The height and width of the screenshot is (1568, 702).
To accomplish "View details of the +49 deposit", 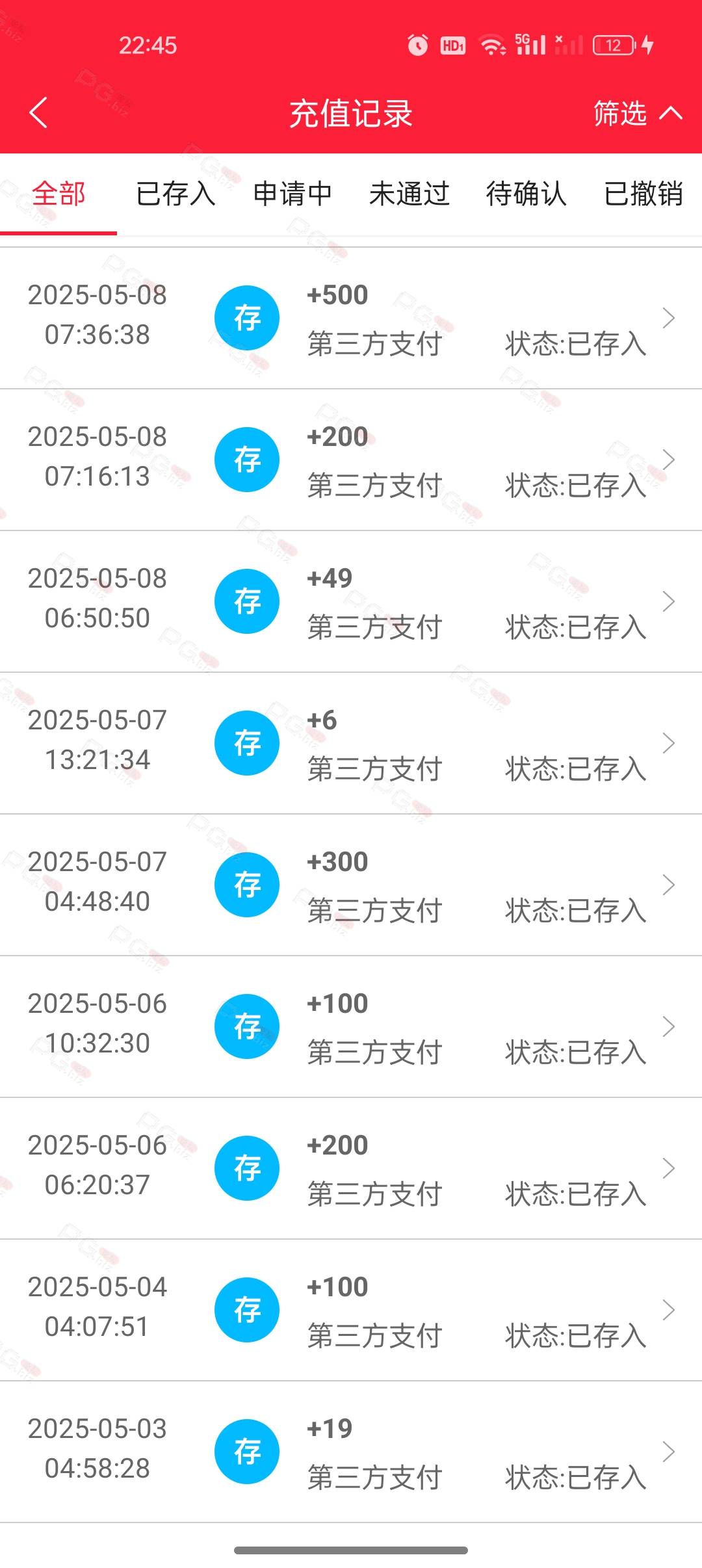I will click(x=351, y=601).
